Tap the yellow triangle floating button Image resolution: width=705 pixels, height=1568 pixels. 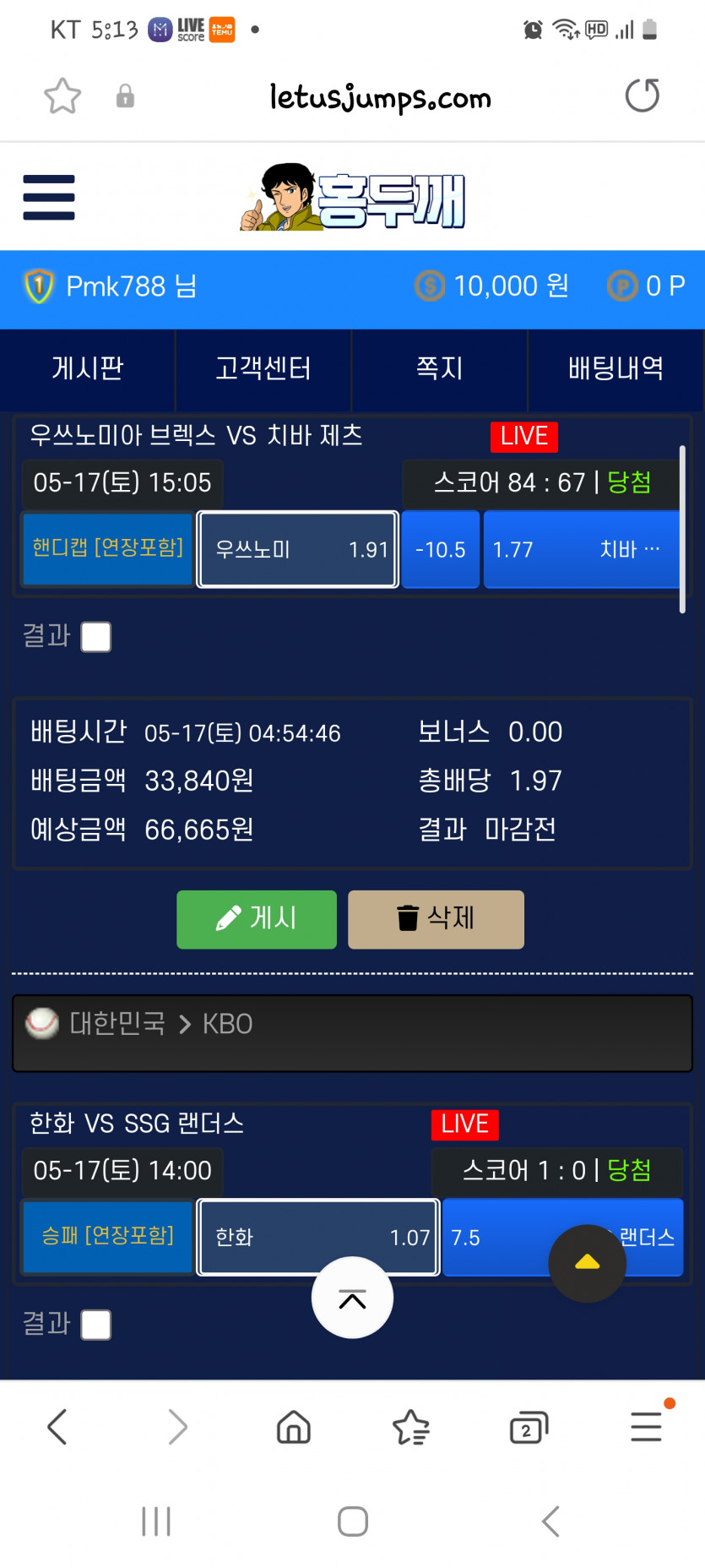(587, 1263)
